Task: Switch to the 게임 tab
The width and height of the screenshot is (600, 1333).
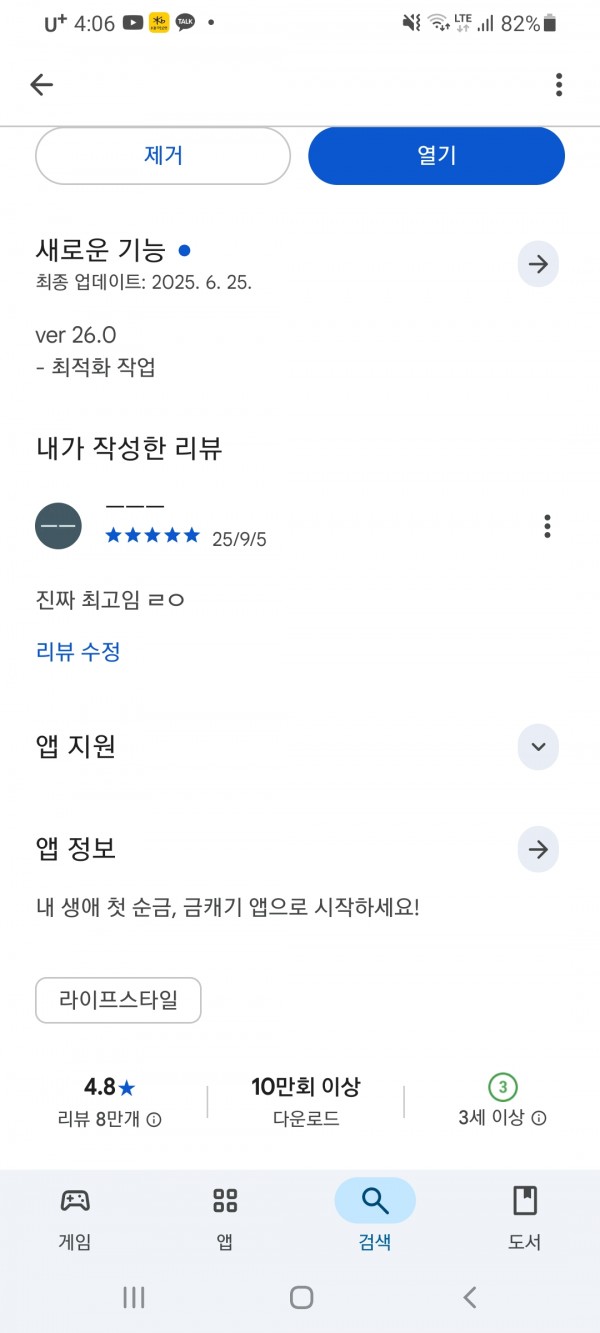Action: point(75,1217)
